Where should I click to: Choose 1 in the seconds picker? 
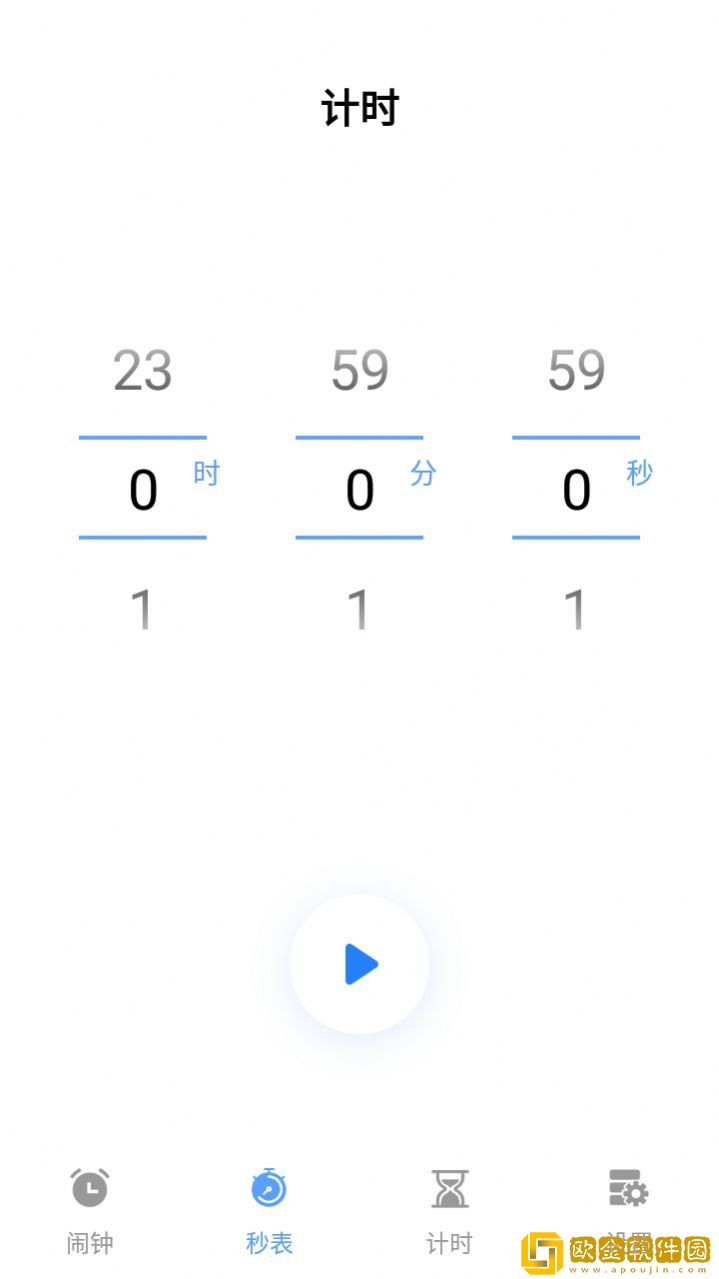click(x=576, y=609)
